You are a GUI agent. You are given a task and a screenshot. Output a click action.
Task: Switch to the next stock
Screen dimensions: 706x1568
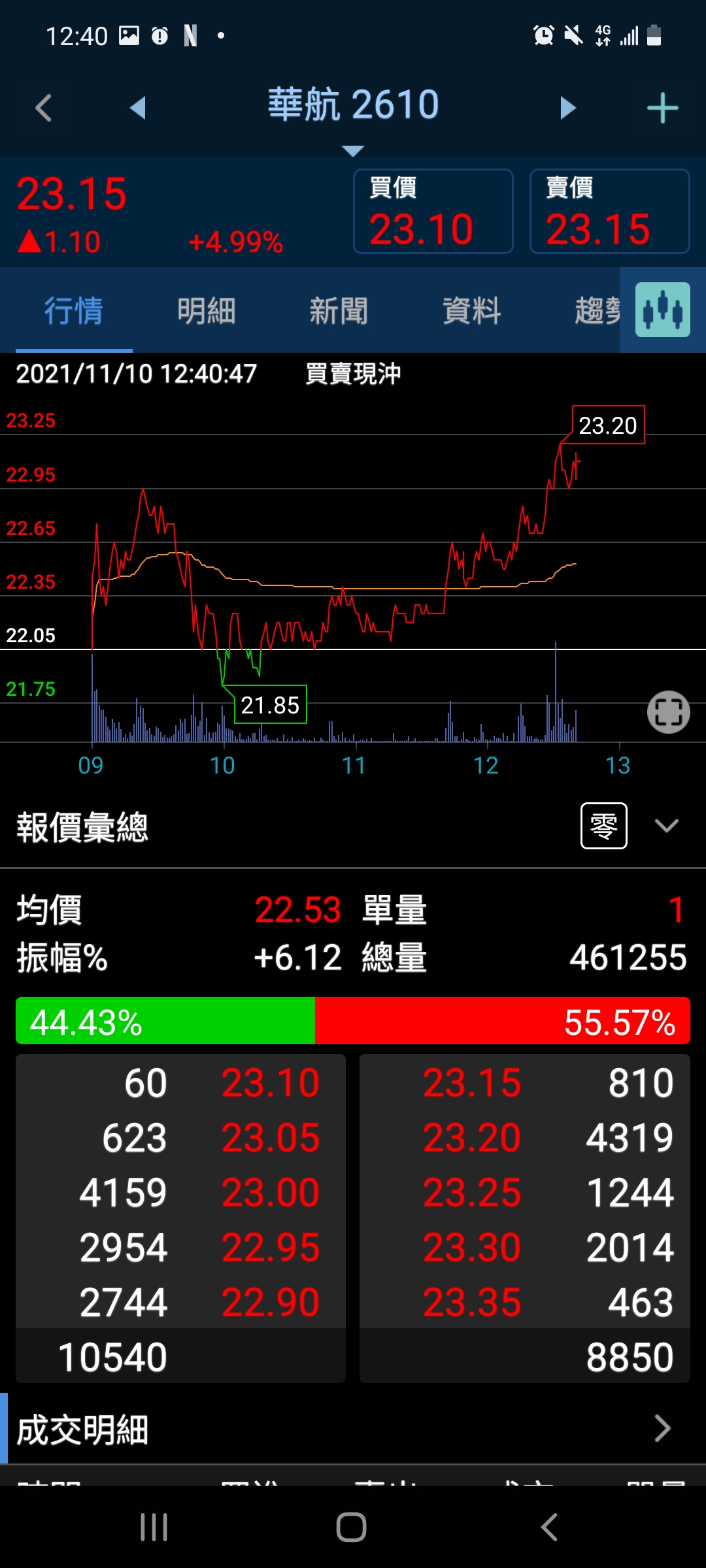[x=568, y=108]
